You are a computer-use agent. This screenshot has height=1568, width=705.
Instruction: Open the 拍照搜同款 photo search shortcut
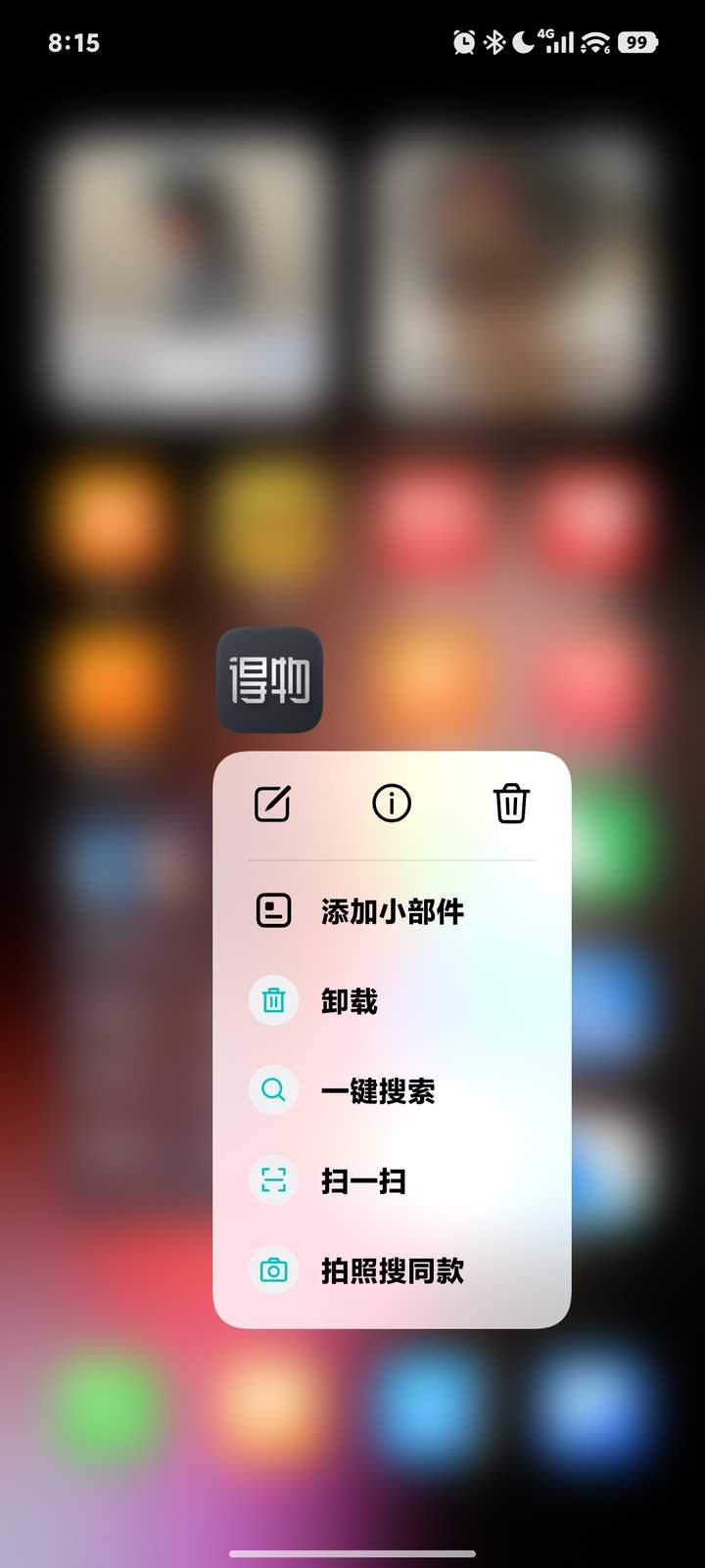(x=392, y=1270)
